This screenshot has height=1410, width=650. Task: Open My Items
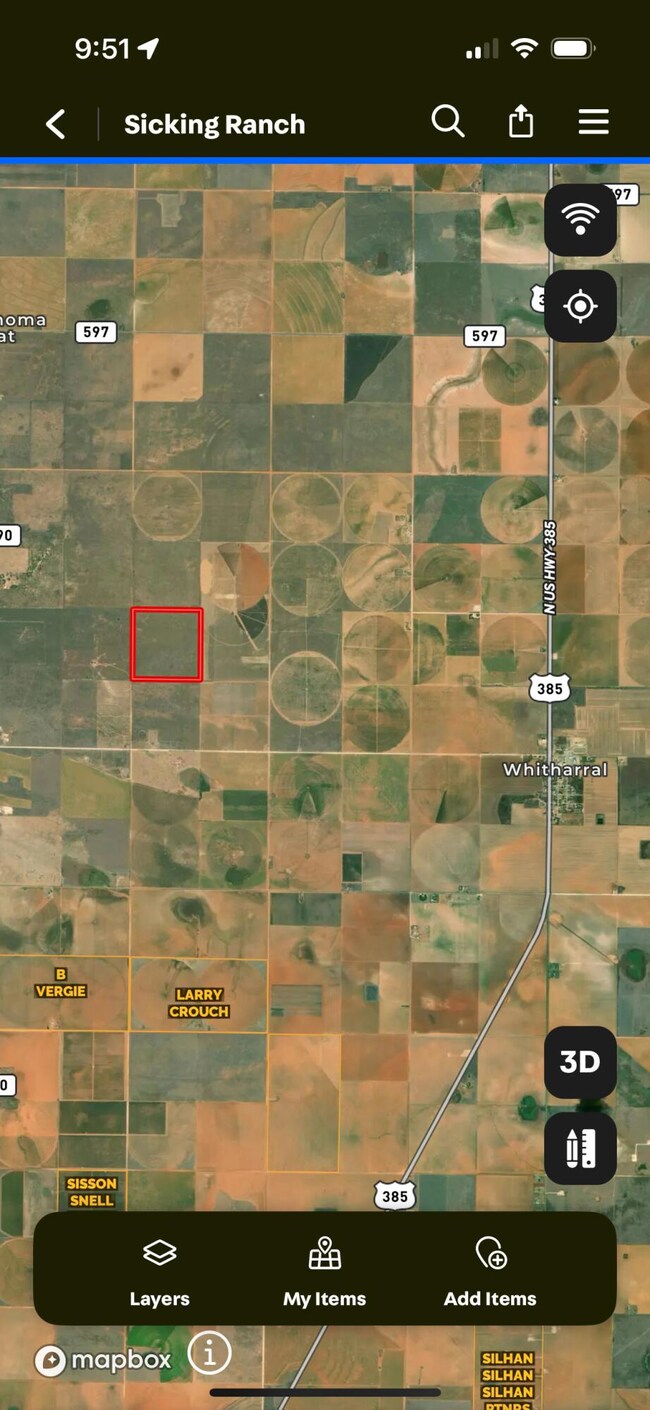tap(324, 1271)
